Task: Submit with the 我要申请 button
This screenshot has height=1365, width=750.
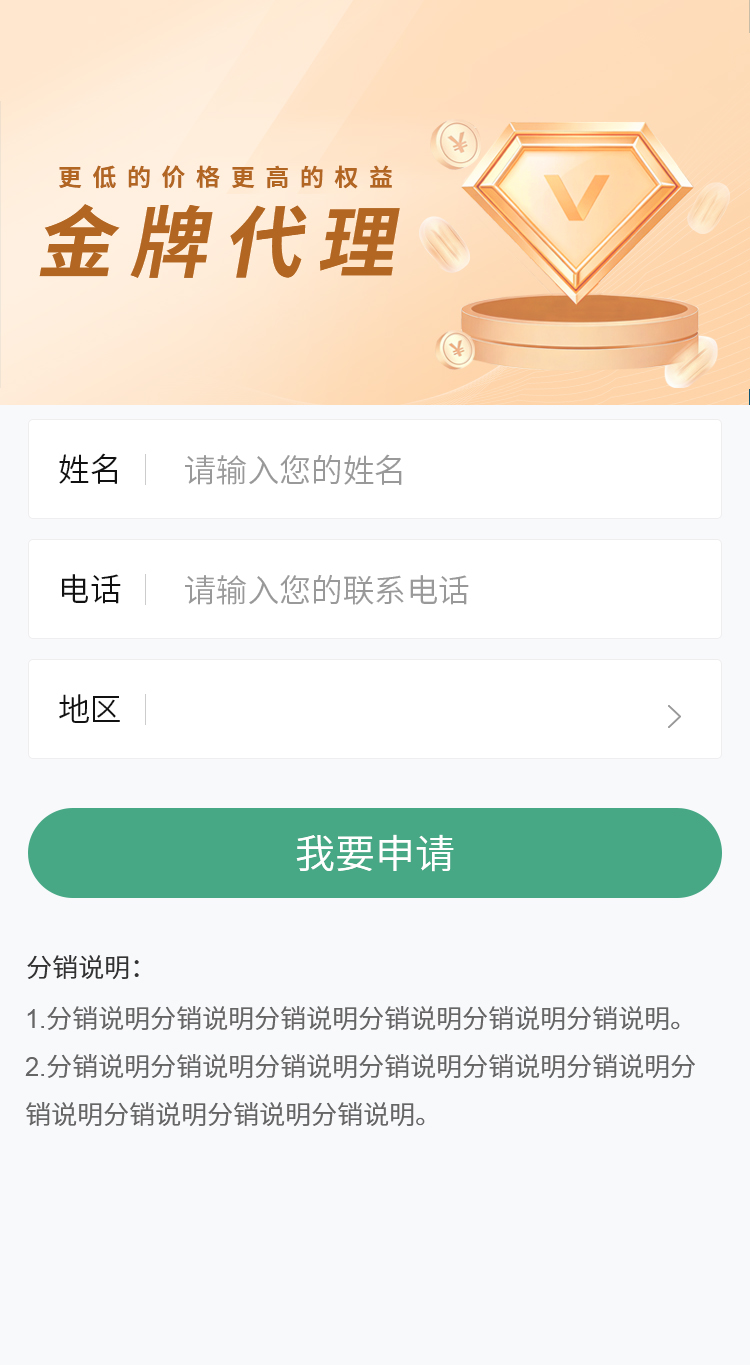Action: tap(375, 853)
